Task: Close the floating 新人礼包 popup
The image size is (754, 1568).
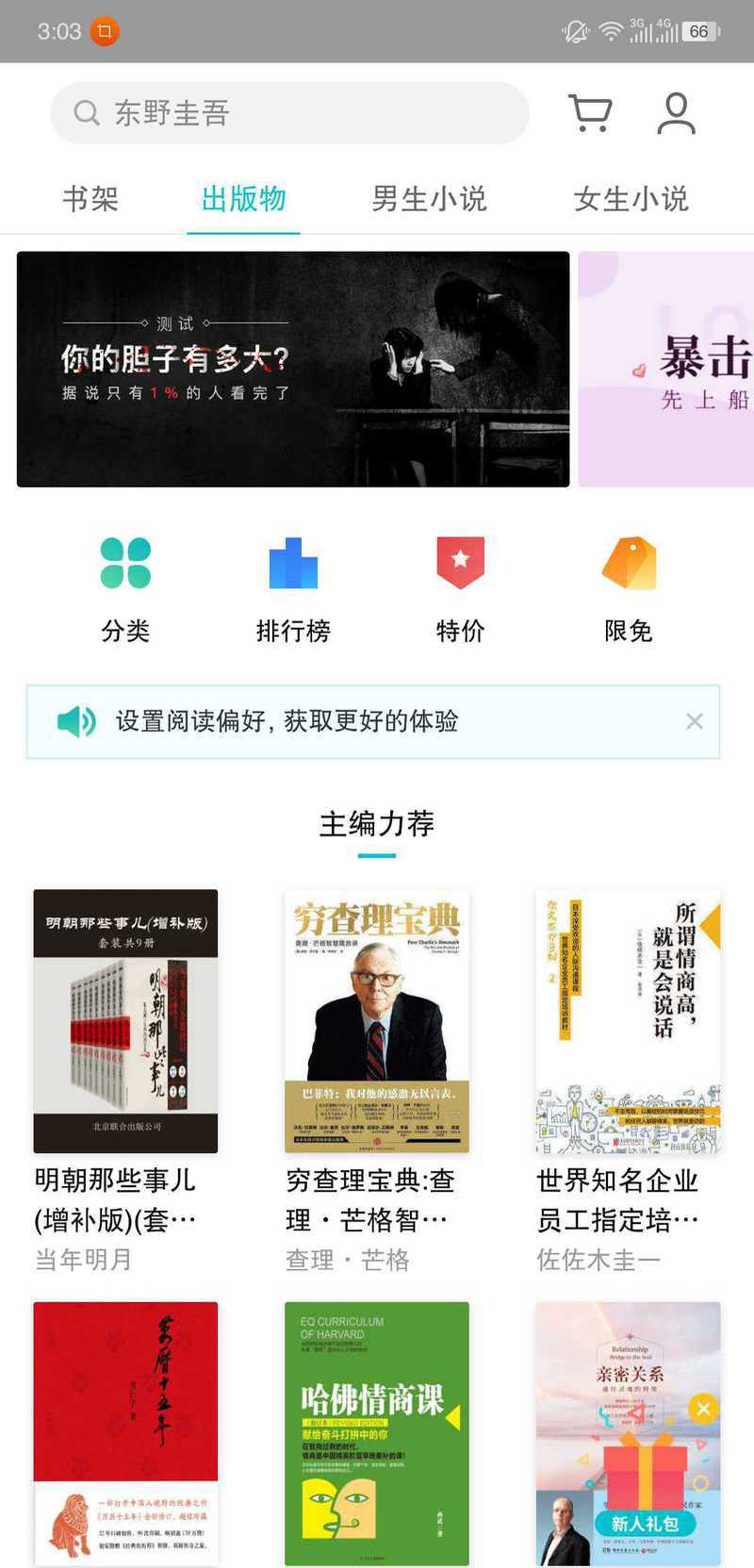Action: click(x=703, y=1409)
